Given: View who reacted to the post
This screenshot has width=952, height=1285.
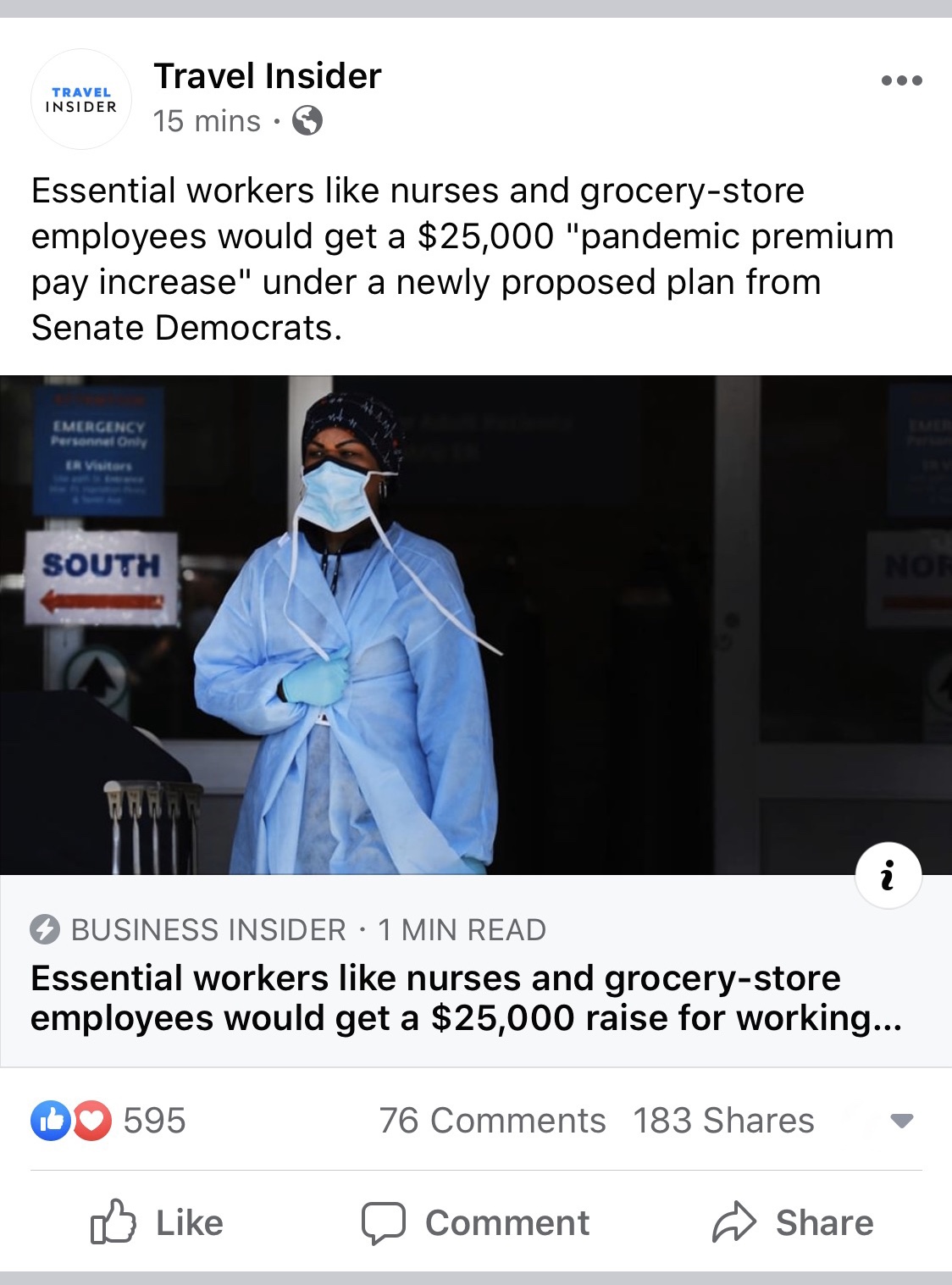Looking at the screenshot, I should point(110,1121).
